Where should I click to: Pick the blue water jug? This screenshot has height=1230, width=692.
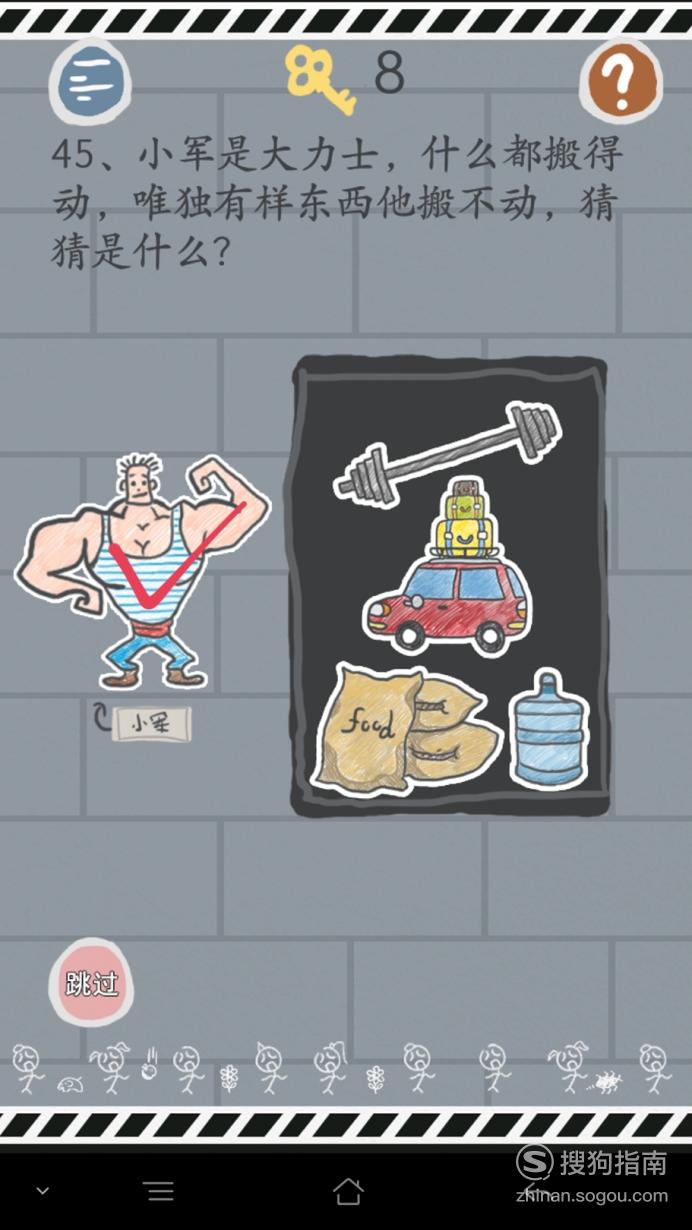click(549, 727)
